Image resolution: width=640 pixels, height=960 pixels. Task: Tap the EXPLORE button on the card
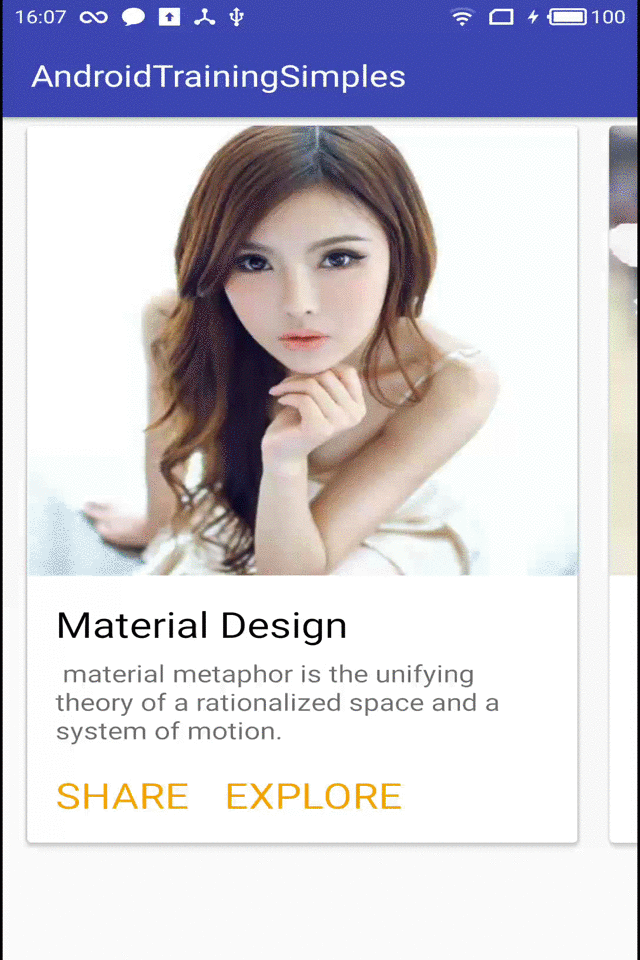[x=313, y=796]
